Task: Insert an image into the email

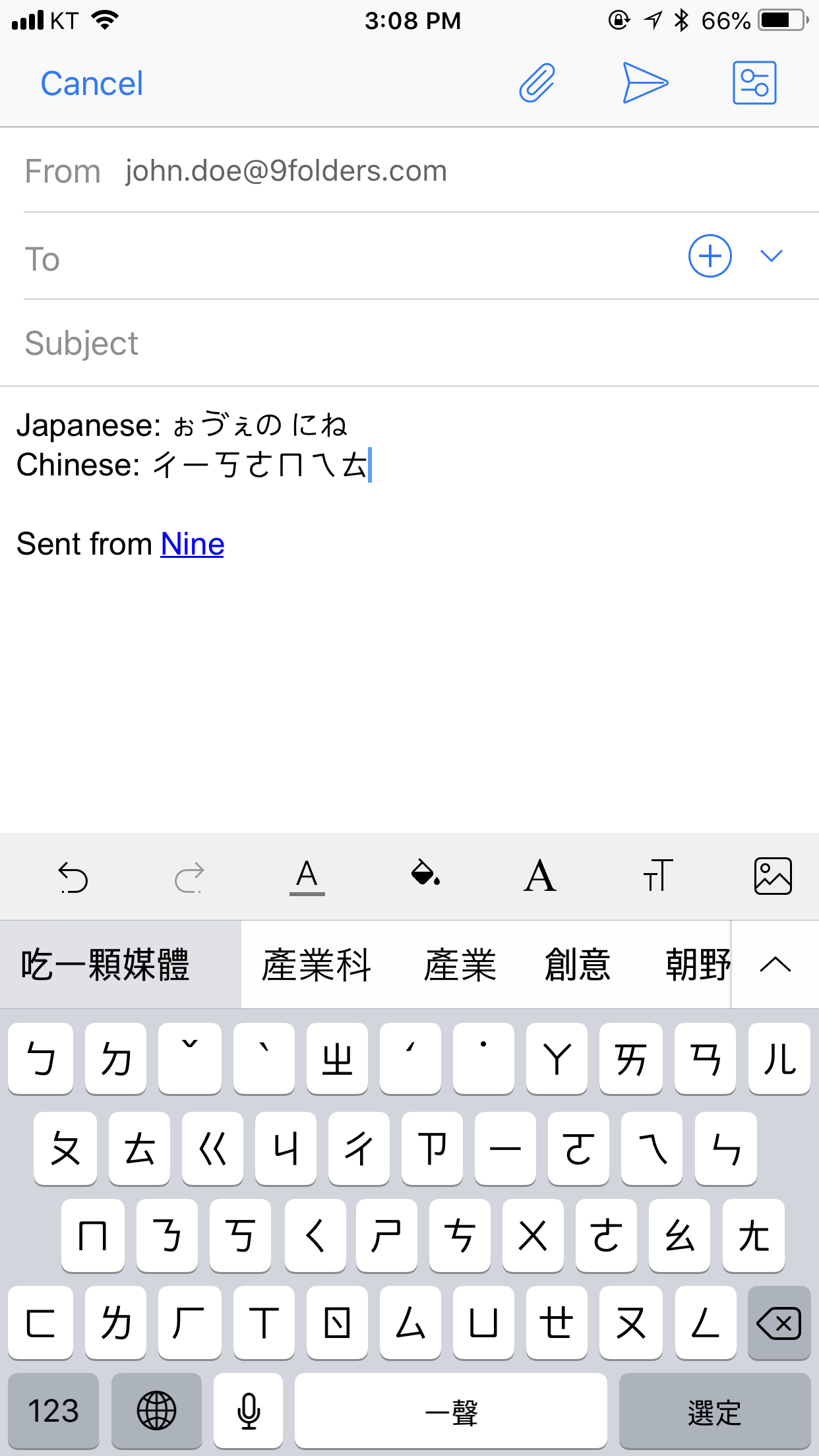Action: pyautogui.click(x=773, y=876)
